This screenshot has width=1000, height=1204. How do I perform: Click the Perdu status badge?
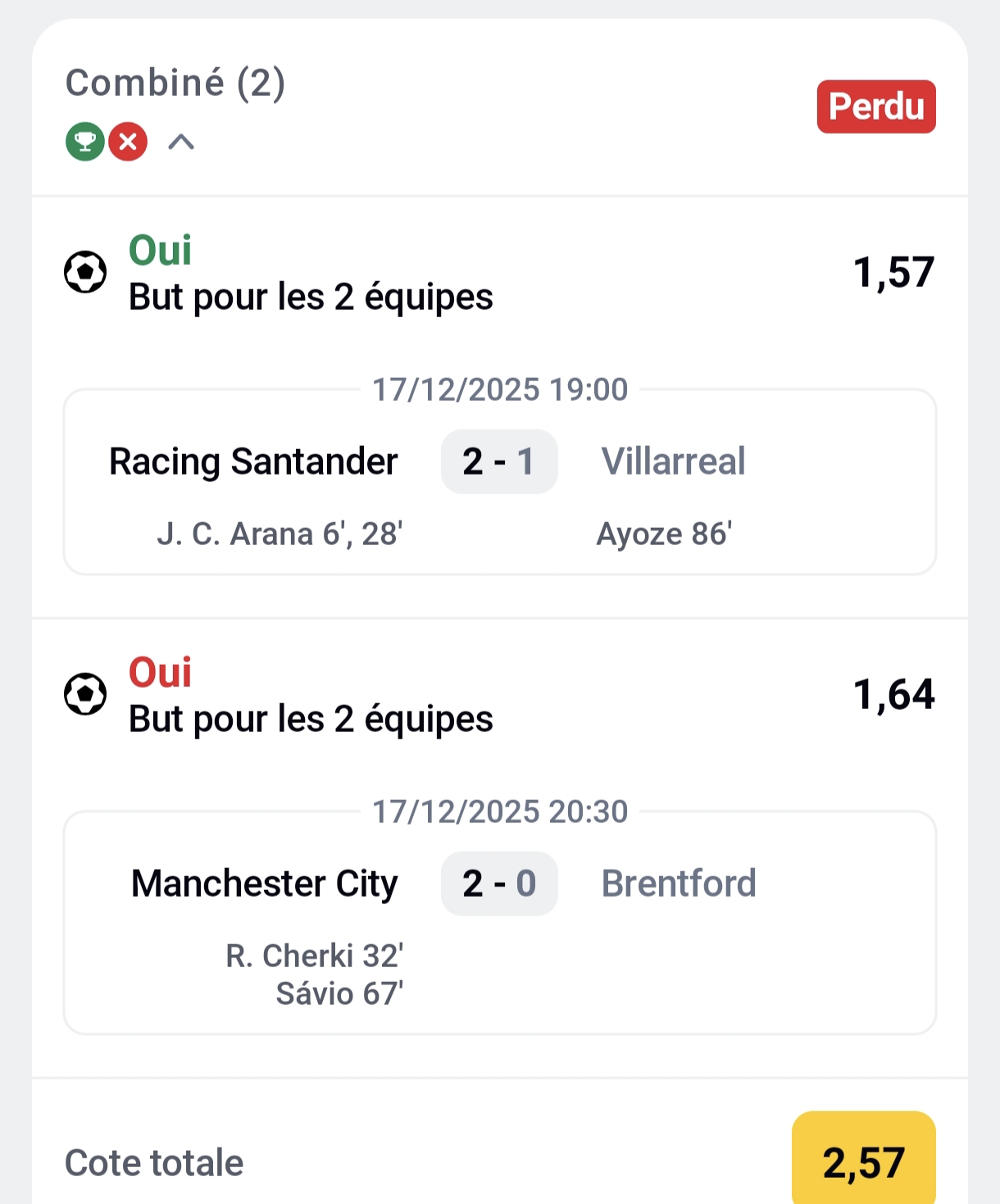[x=875, y=106]
